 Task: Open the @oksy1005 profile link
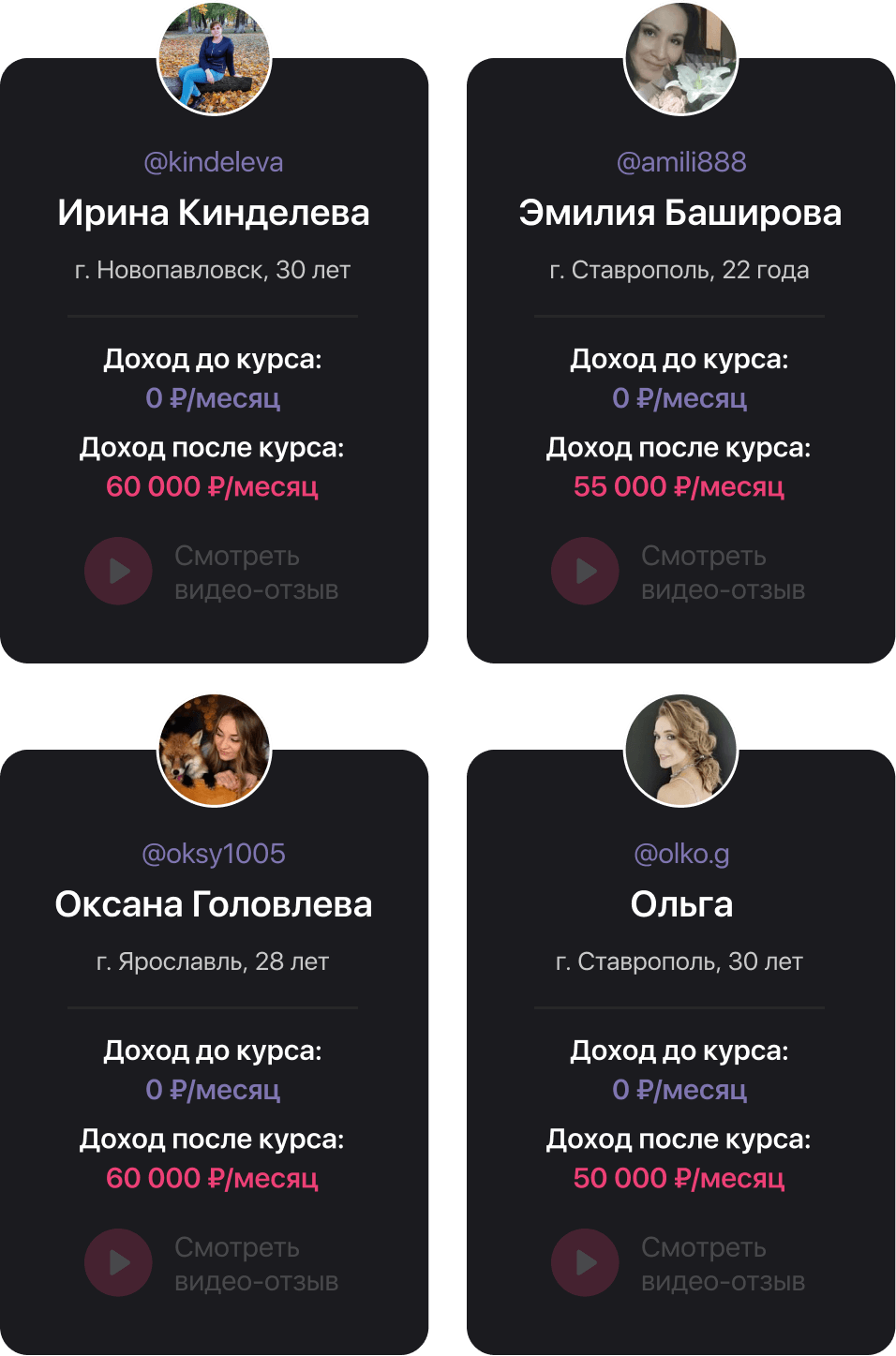click(x=213, y=854)
